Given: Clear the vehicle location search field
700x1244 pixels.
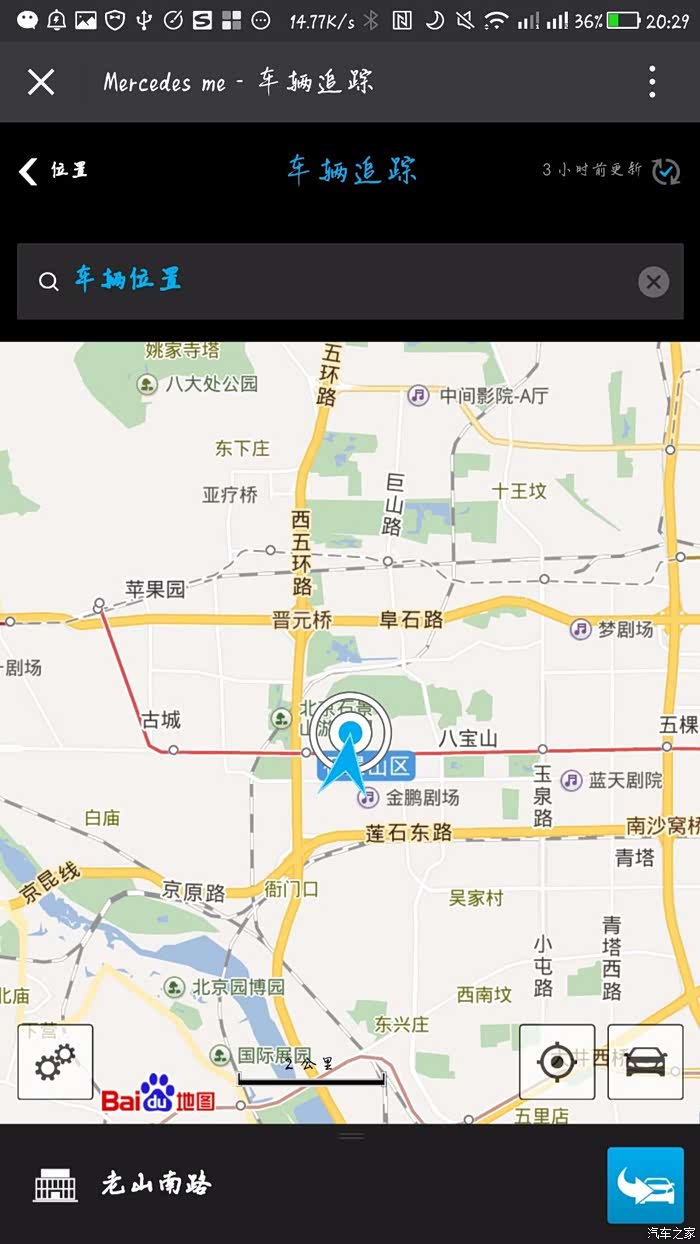Looking at the screenshot, I should [x=653, y=282].
